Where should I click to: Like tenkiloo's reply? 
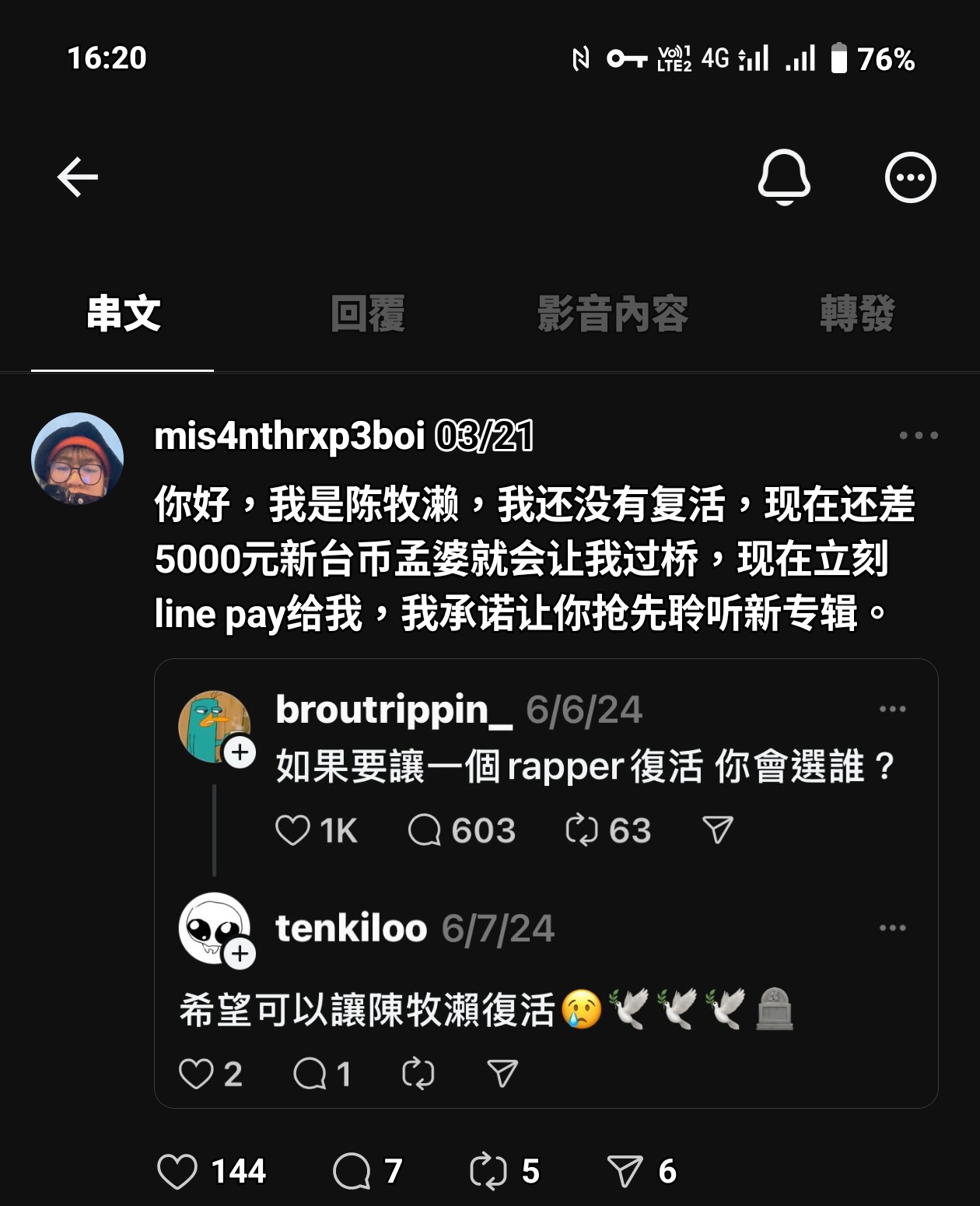pos(195,1074)
